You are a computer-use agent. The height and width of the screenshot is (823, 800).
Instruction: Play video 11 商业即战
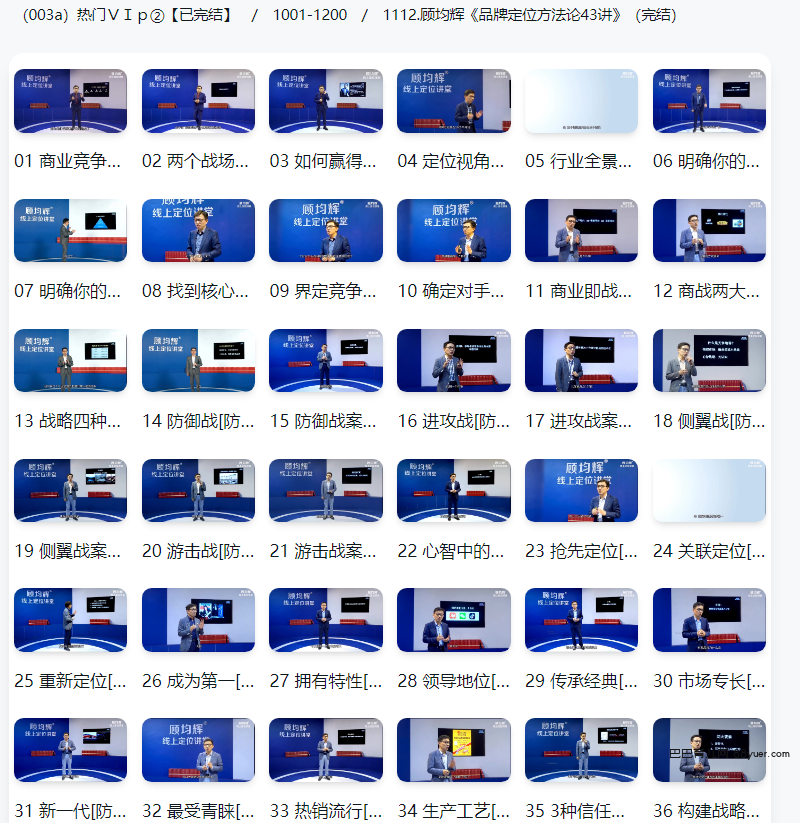point(581,231)
